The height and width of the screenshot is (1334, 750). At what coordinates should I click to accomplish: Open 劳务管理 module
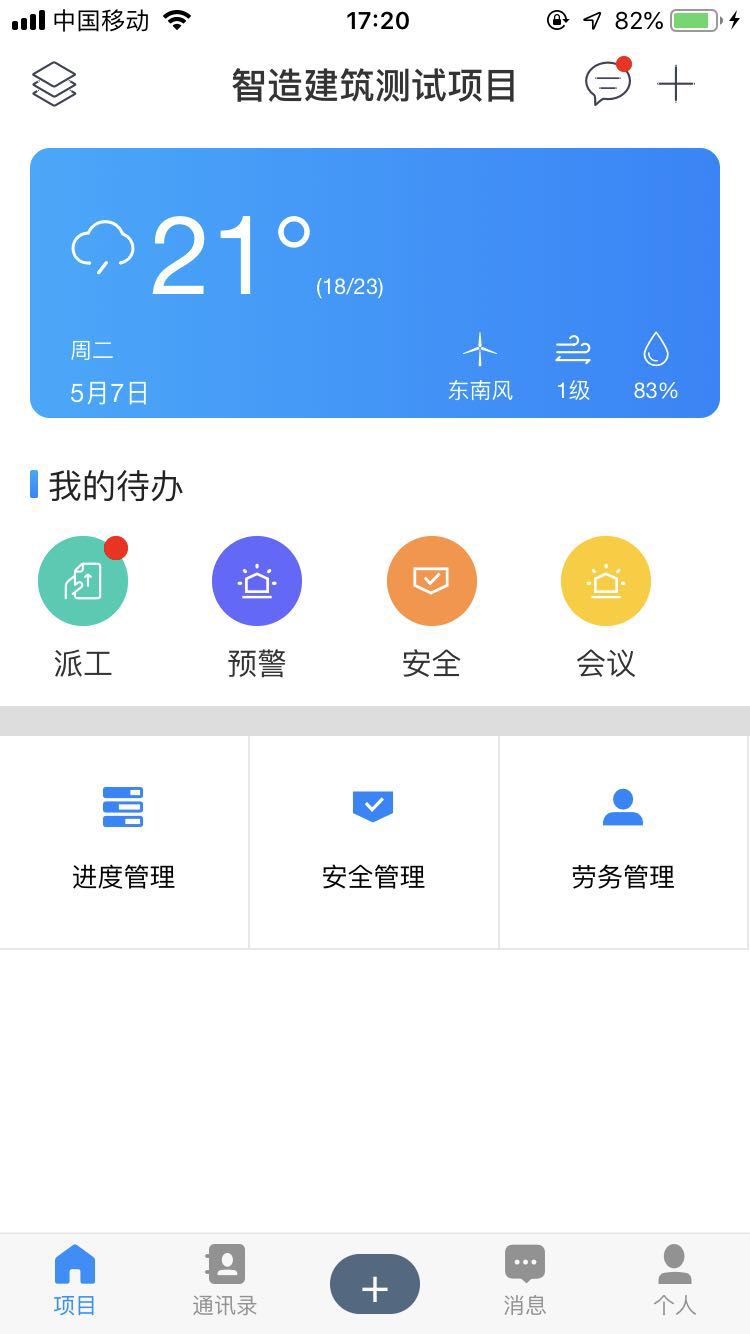tap(623, 841)
